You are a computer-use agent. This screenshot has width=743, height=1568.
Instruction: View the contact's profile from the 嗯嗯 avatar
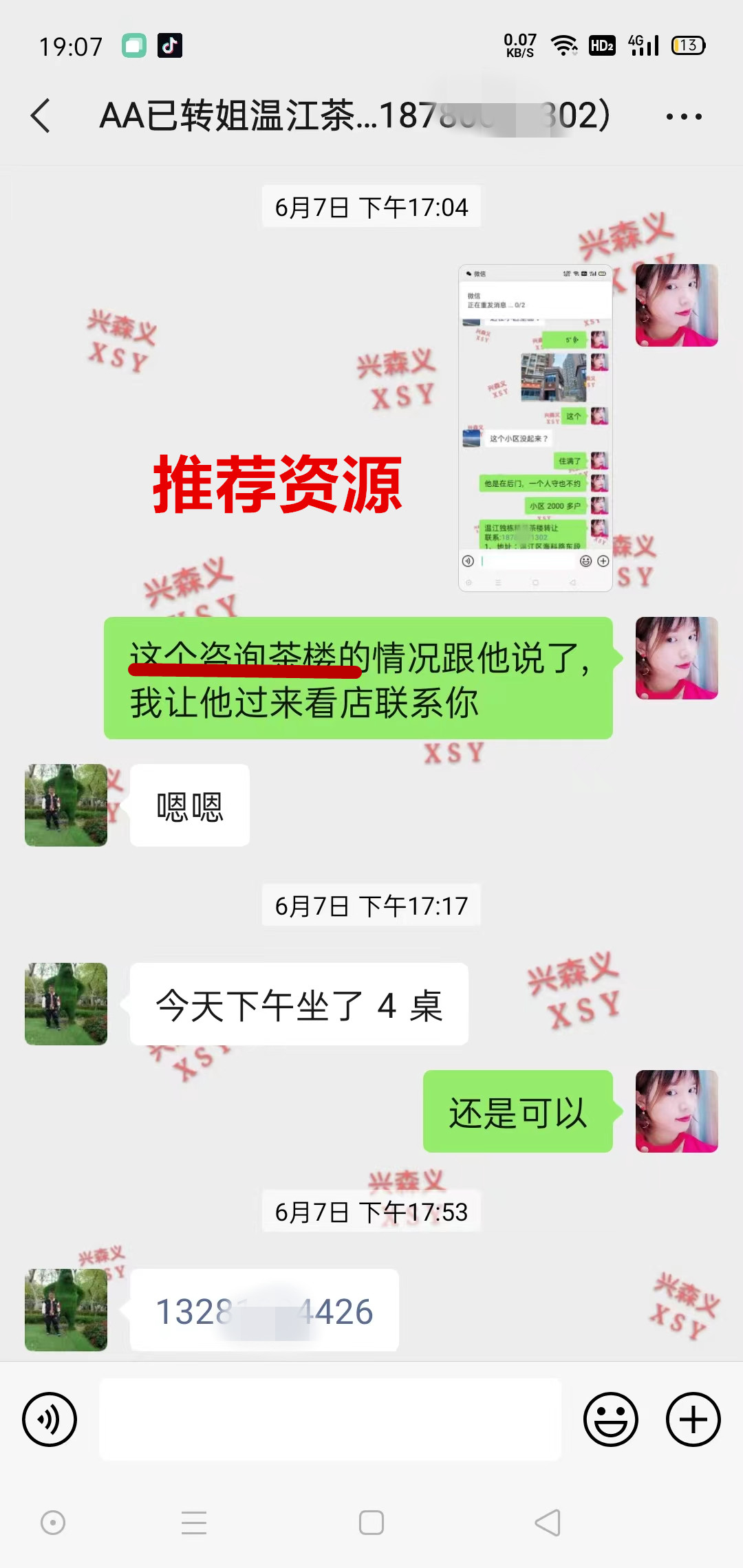coord(66,805)
